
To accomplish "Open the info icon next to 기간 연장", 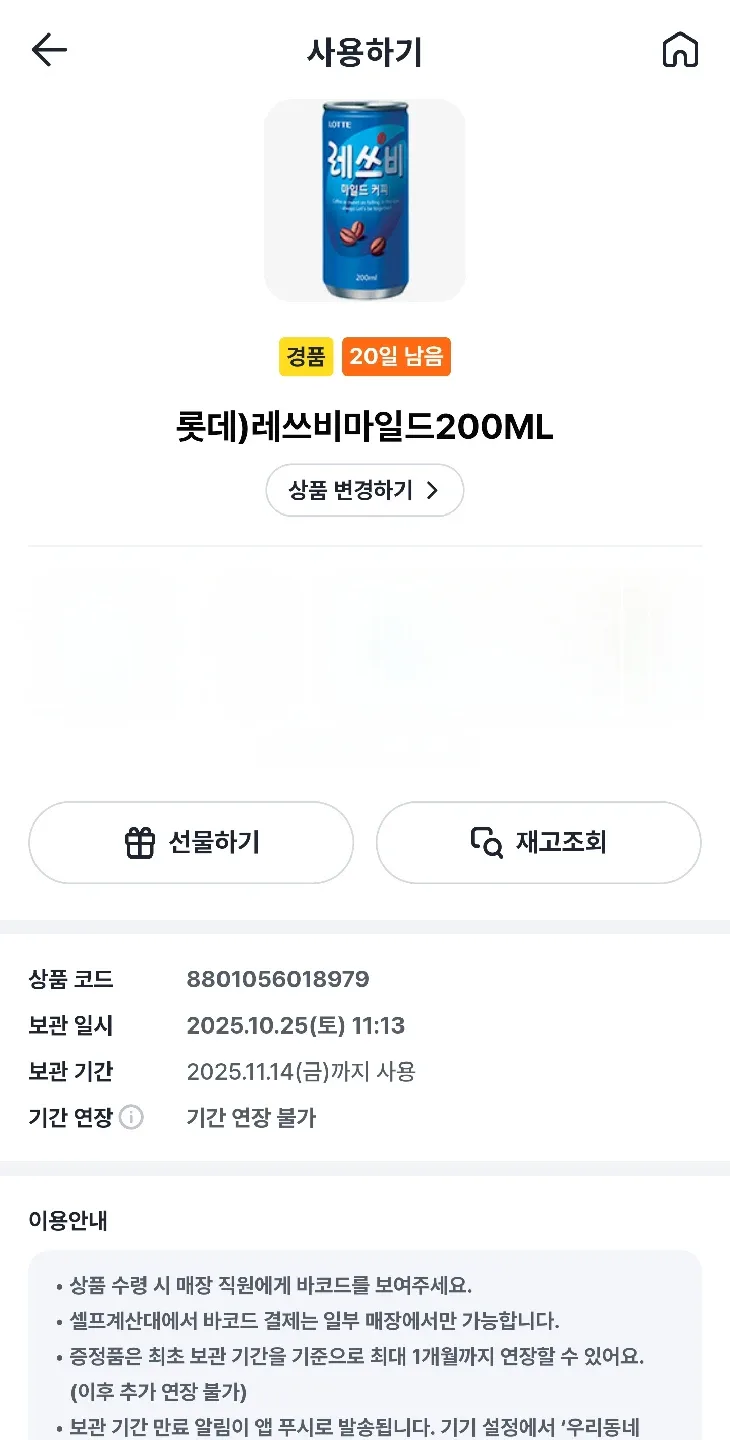I will coord(131,1117).
